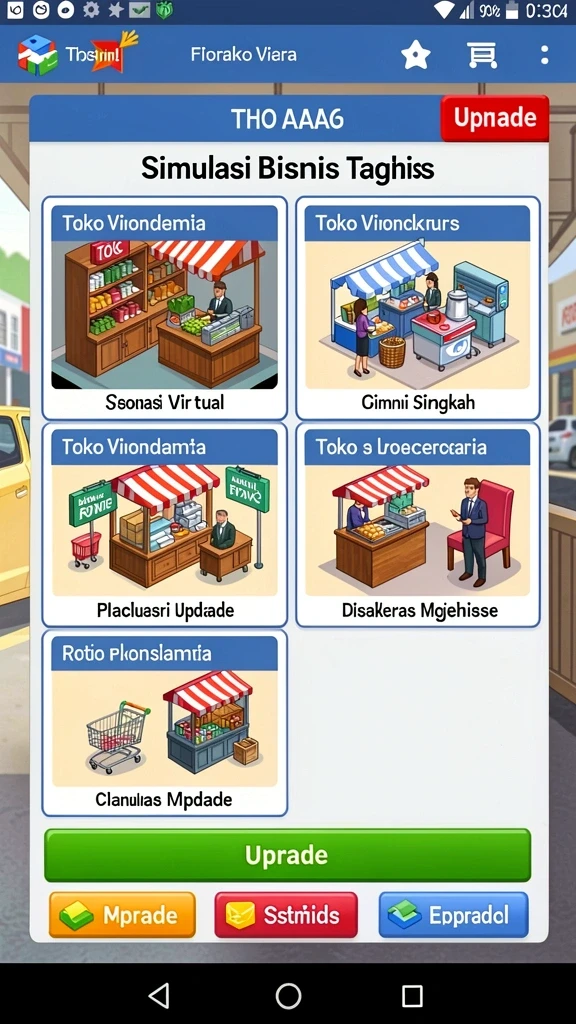
Task: Open the Placluasri Updade card
Action: pyautogui.click(x=165, y=524)
